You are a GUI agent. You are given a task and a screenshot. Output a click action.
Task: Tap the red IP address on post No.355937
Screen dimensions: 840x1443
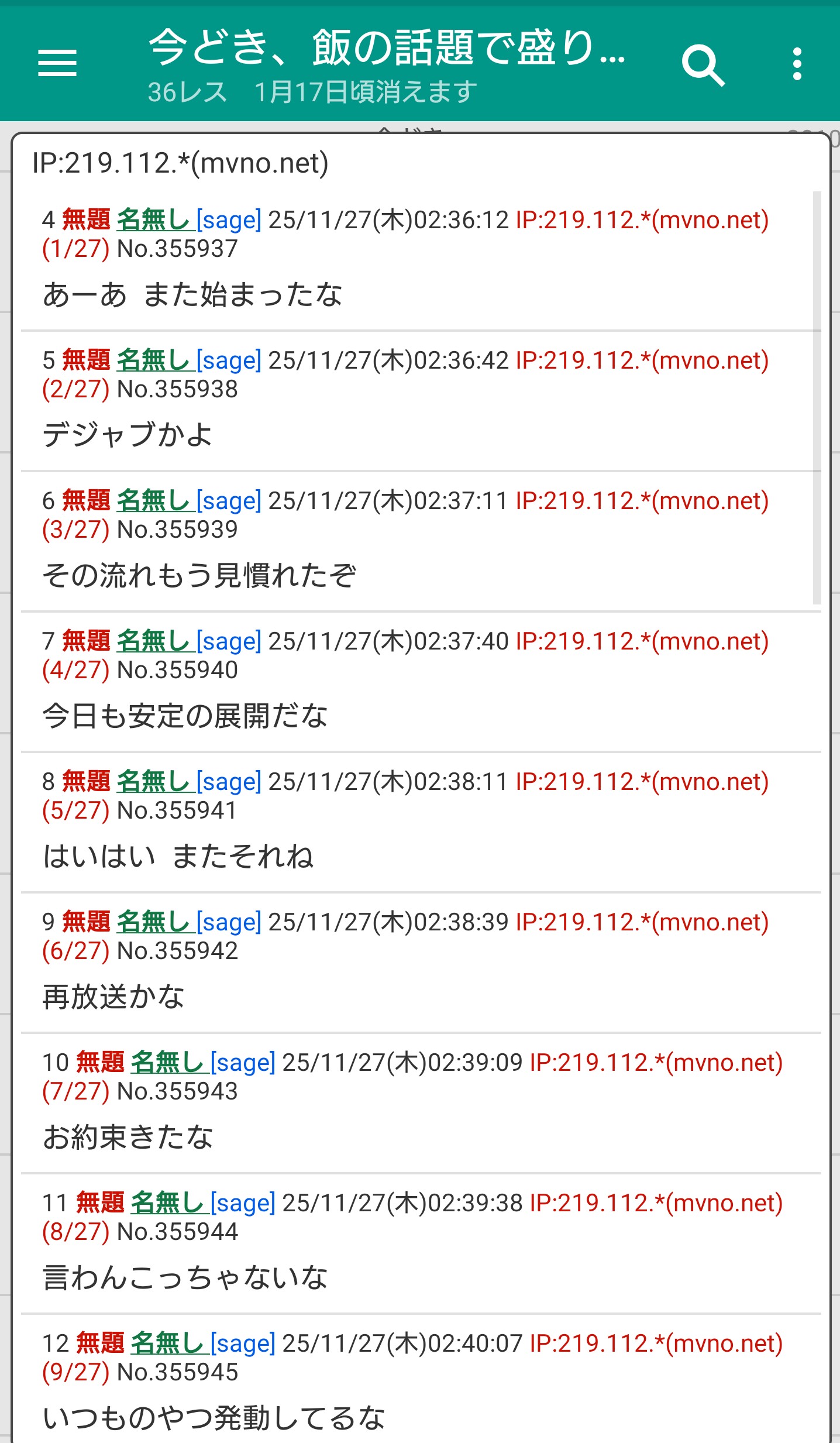pyautogui.click(x=642, y=220)
